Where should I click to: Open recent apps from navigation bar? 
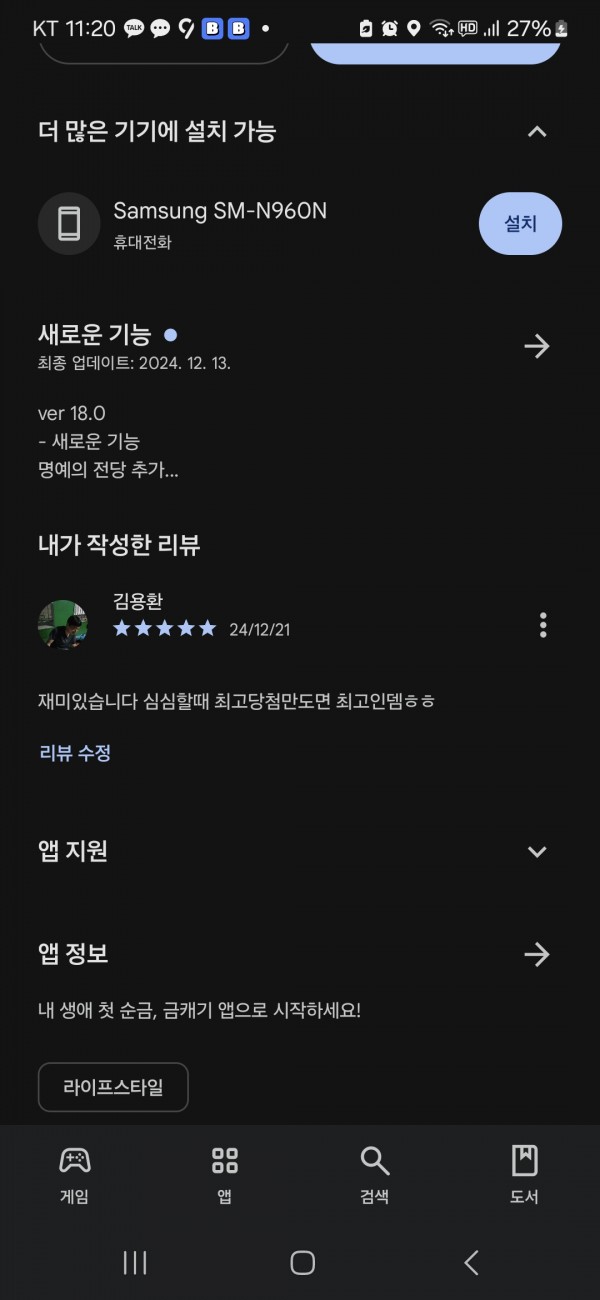(135, 1263)
